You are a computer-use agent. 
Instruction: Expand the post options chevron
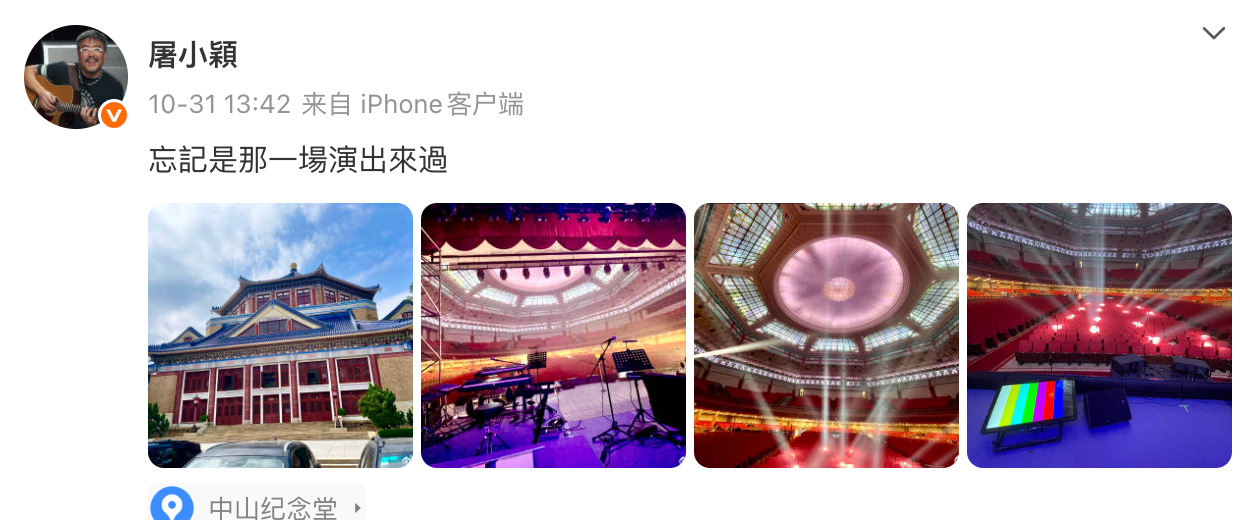[1213, 34]
